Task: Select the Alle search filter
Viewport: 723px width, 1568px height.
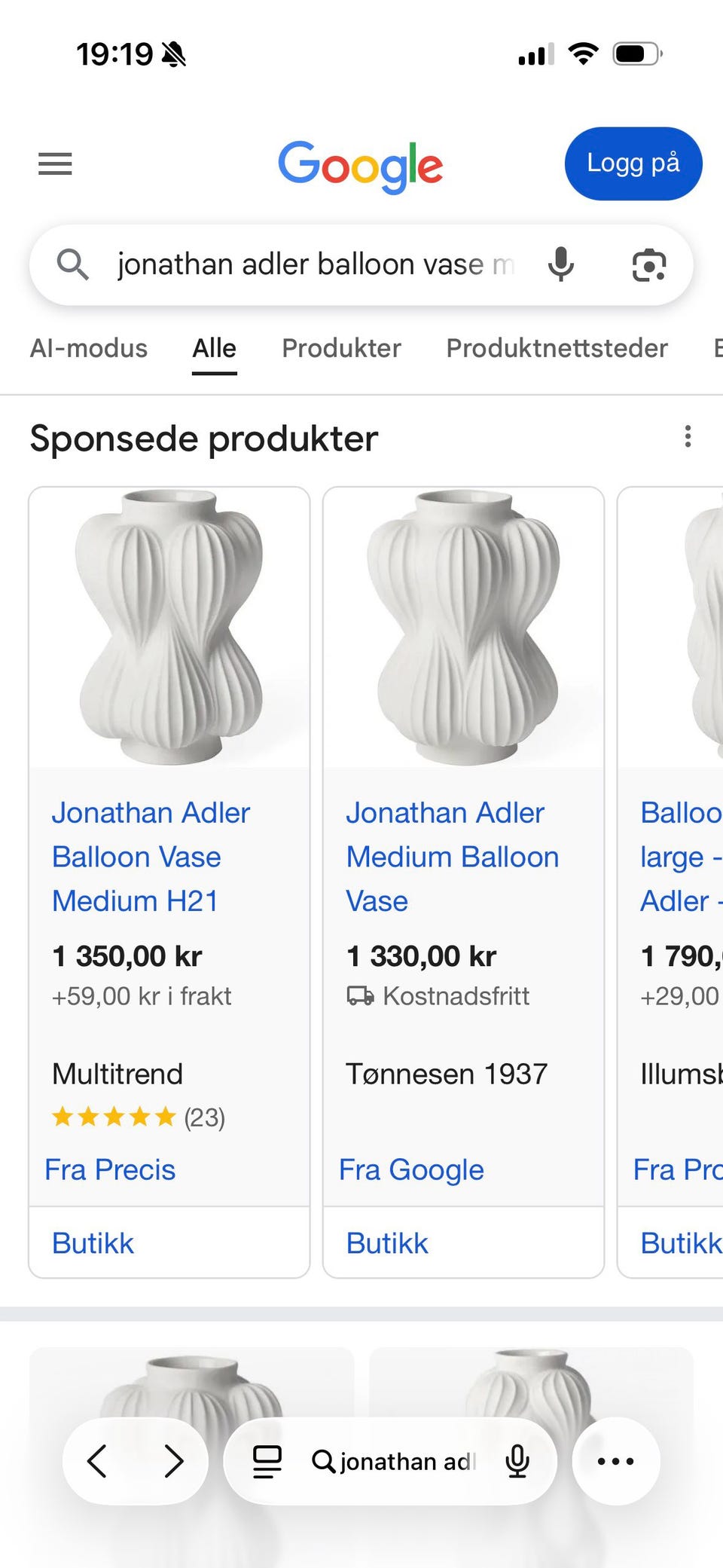Action: pos(214,348)
